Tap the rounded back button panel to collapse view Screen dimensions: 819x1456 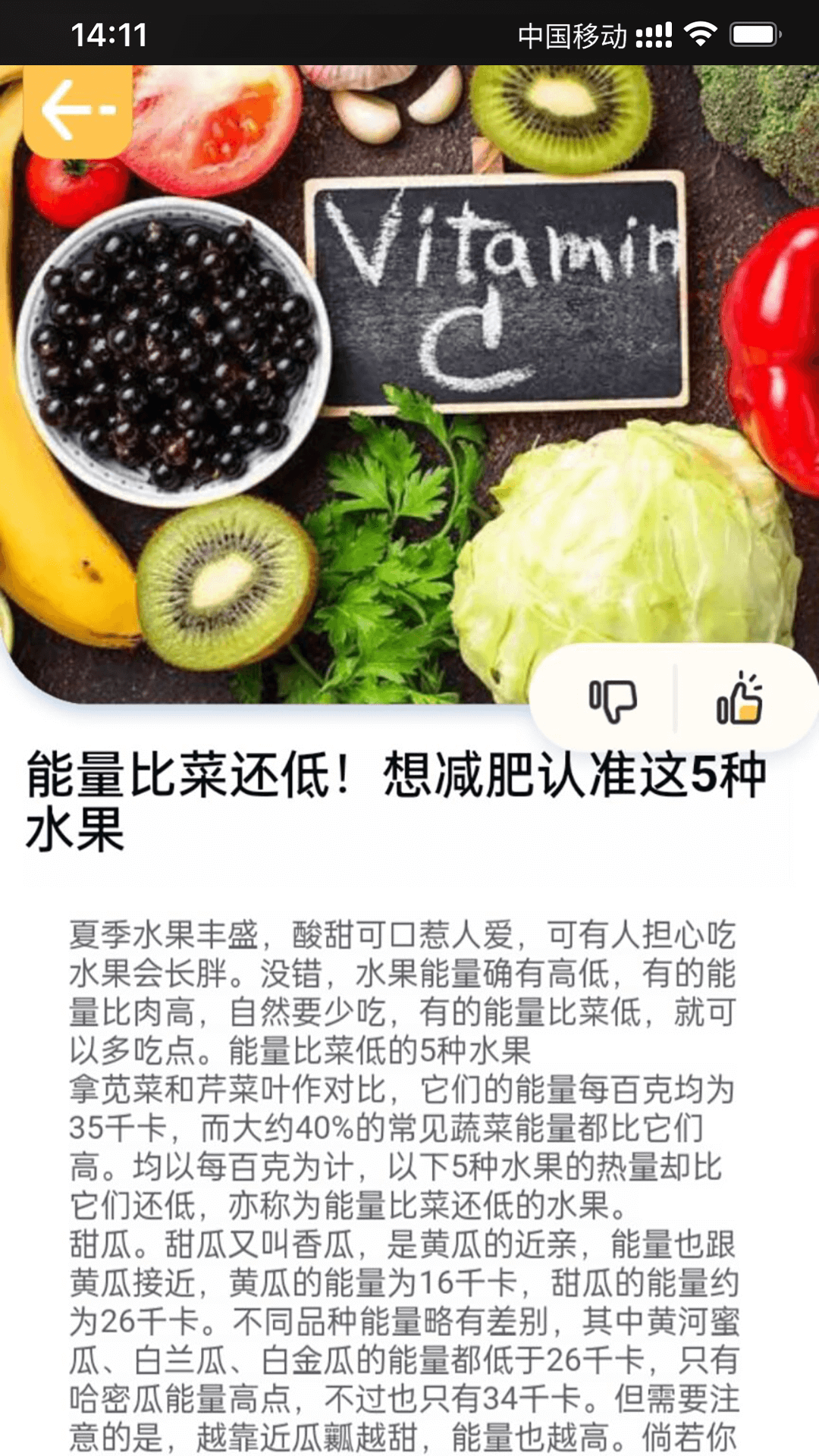click(78, 108)
